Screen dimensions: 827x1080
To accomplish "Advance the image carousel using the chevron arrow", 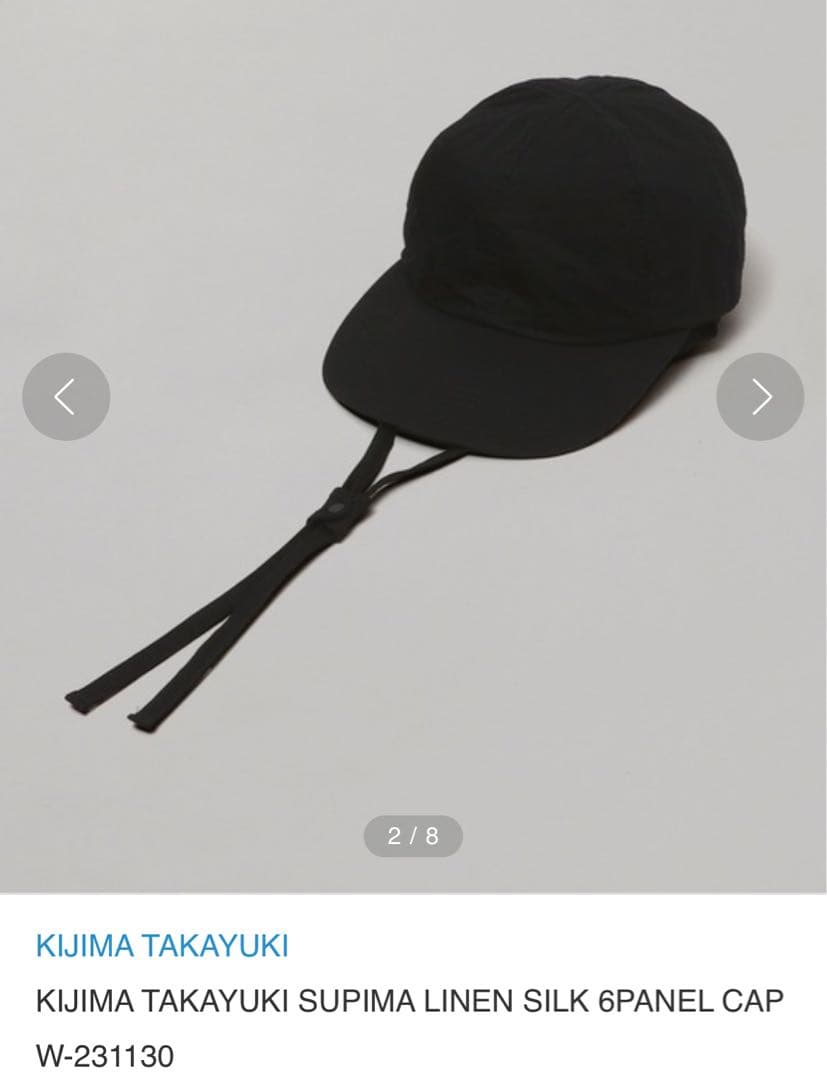I will coord(761,396).
